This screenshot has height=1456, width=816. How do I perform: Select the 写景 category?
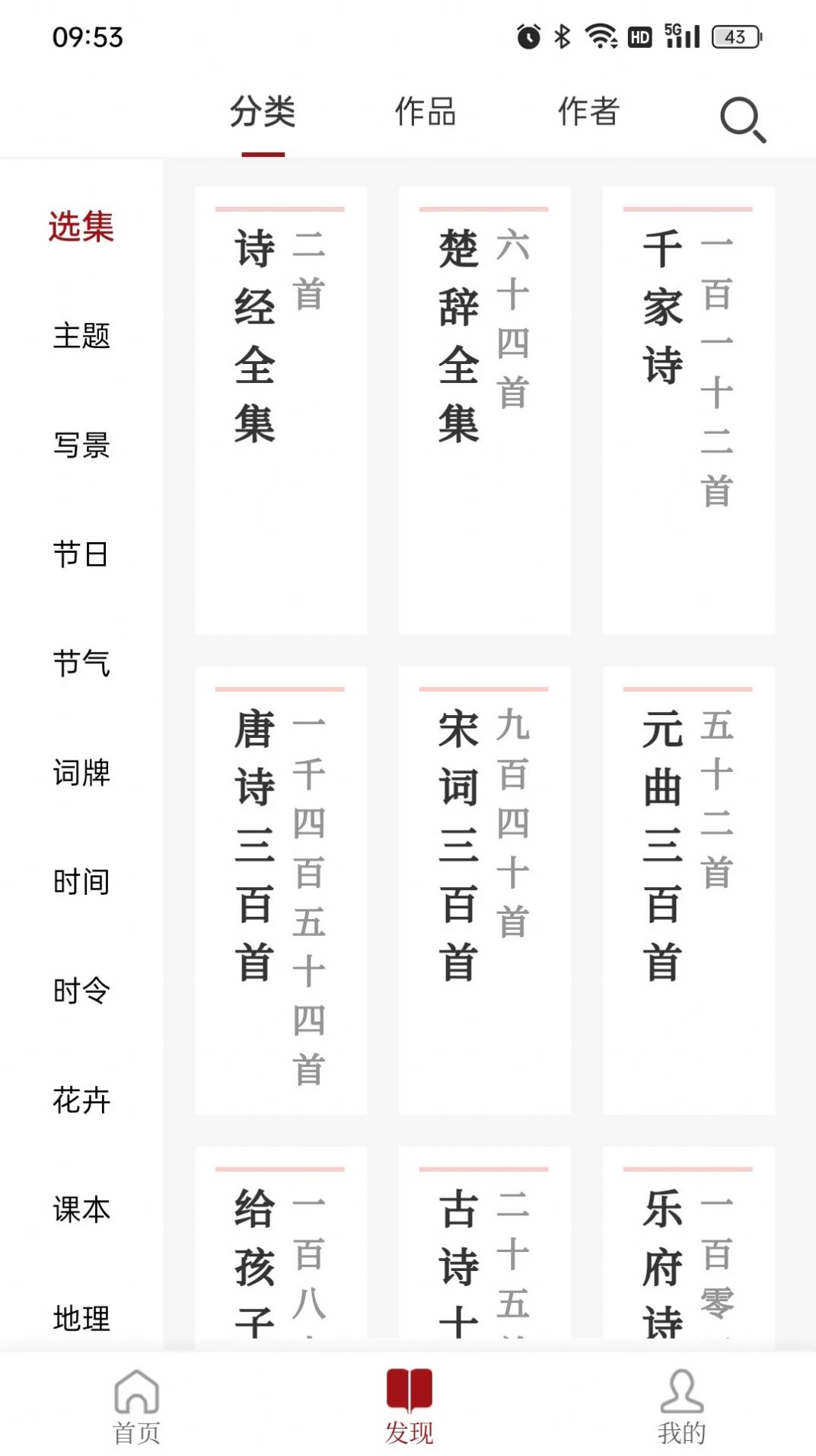click(x=81, y=445)
